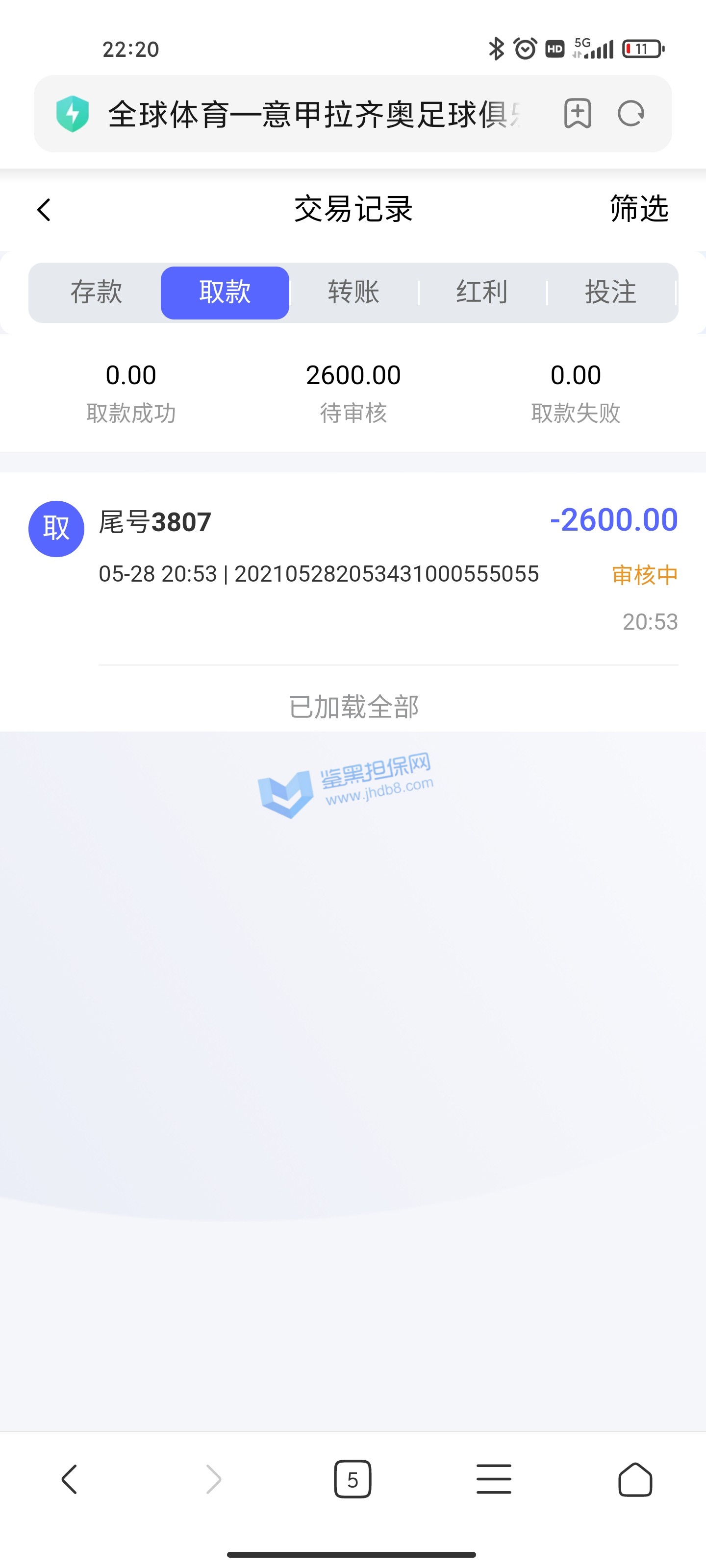Select the 取款 tab
The image size is (706, 1568).
coord(225,292)
